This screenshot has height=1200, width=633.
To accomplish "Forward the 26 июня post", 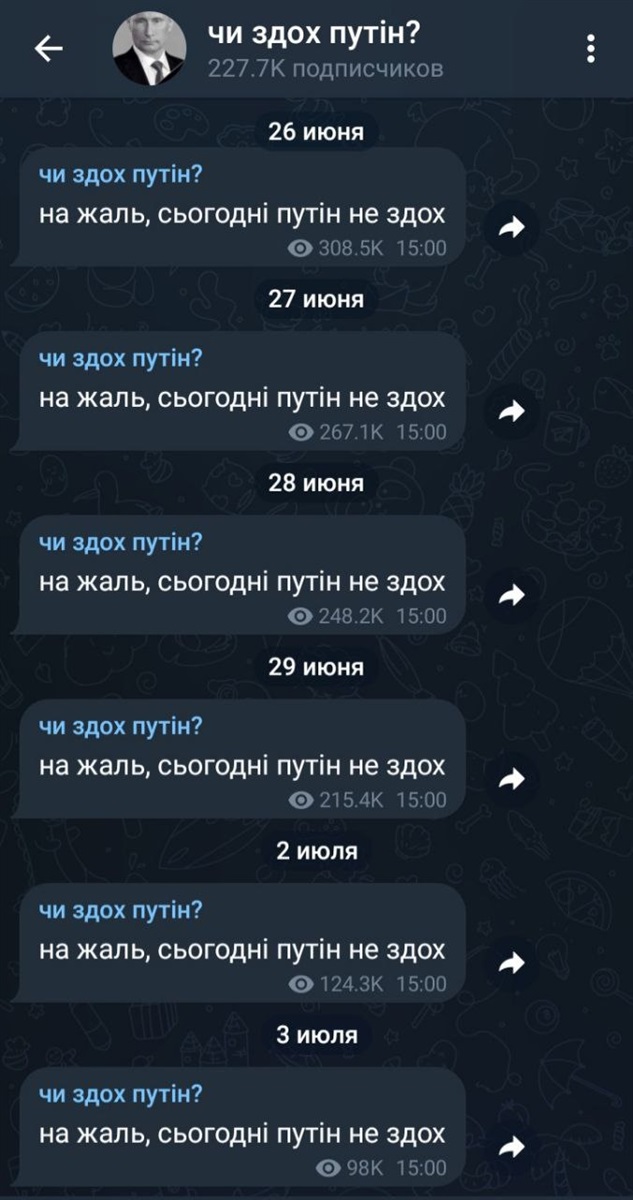I will [512, 228].
